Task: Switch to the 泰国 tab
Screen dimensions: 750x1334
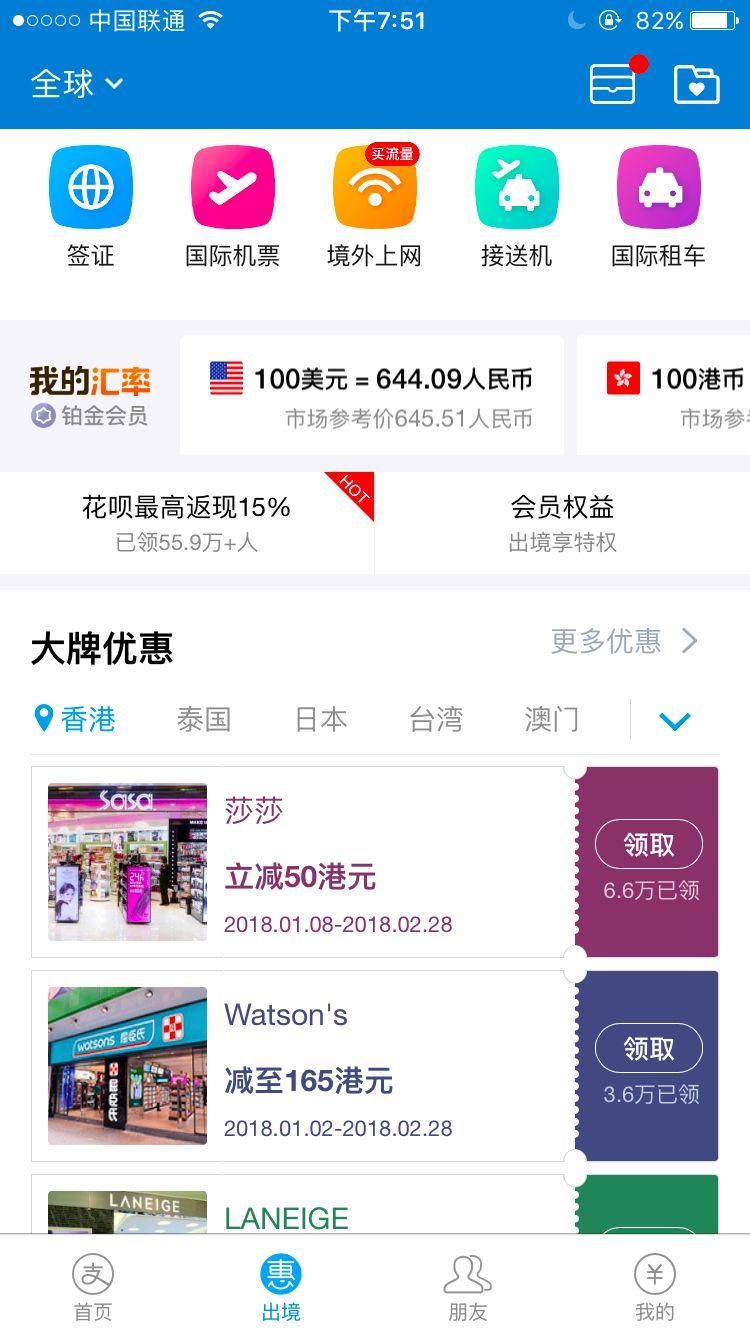Action: tap(204, 719)
